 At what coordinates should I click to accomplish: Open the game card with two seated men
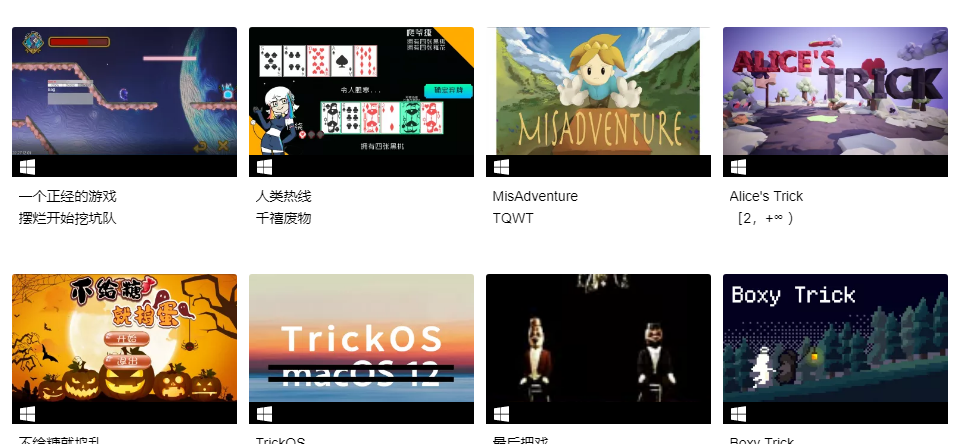click(598, 340)
